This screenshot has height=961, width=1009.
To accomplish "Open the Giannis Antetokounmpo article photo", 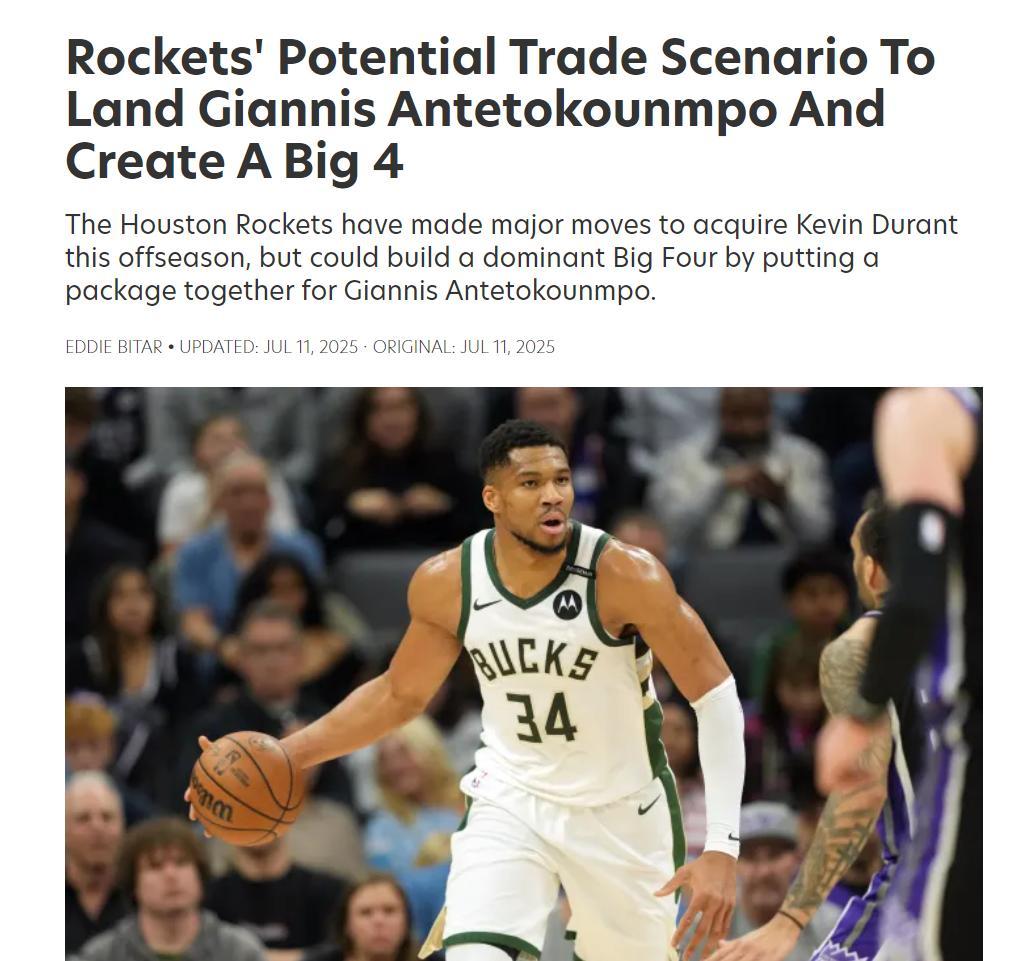I will (x=523, y=673).
